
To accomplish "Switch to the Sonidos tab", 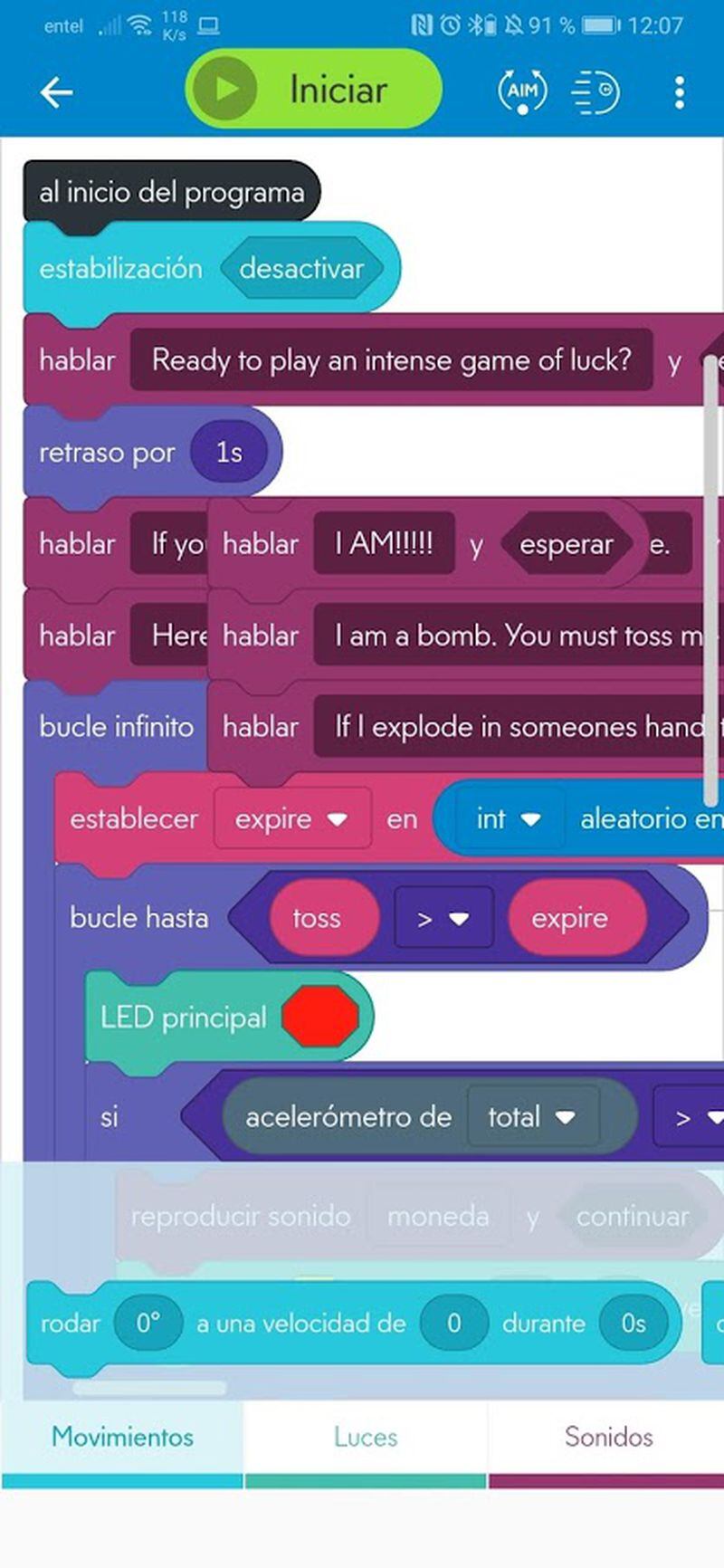I will (x=608, y=1437).
